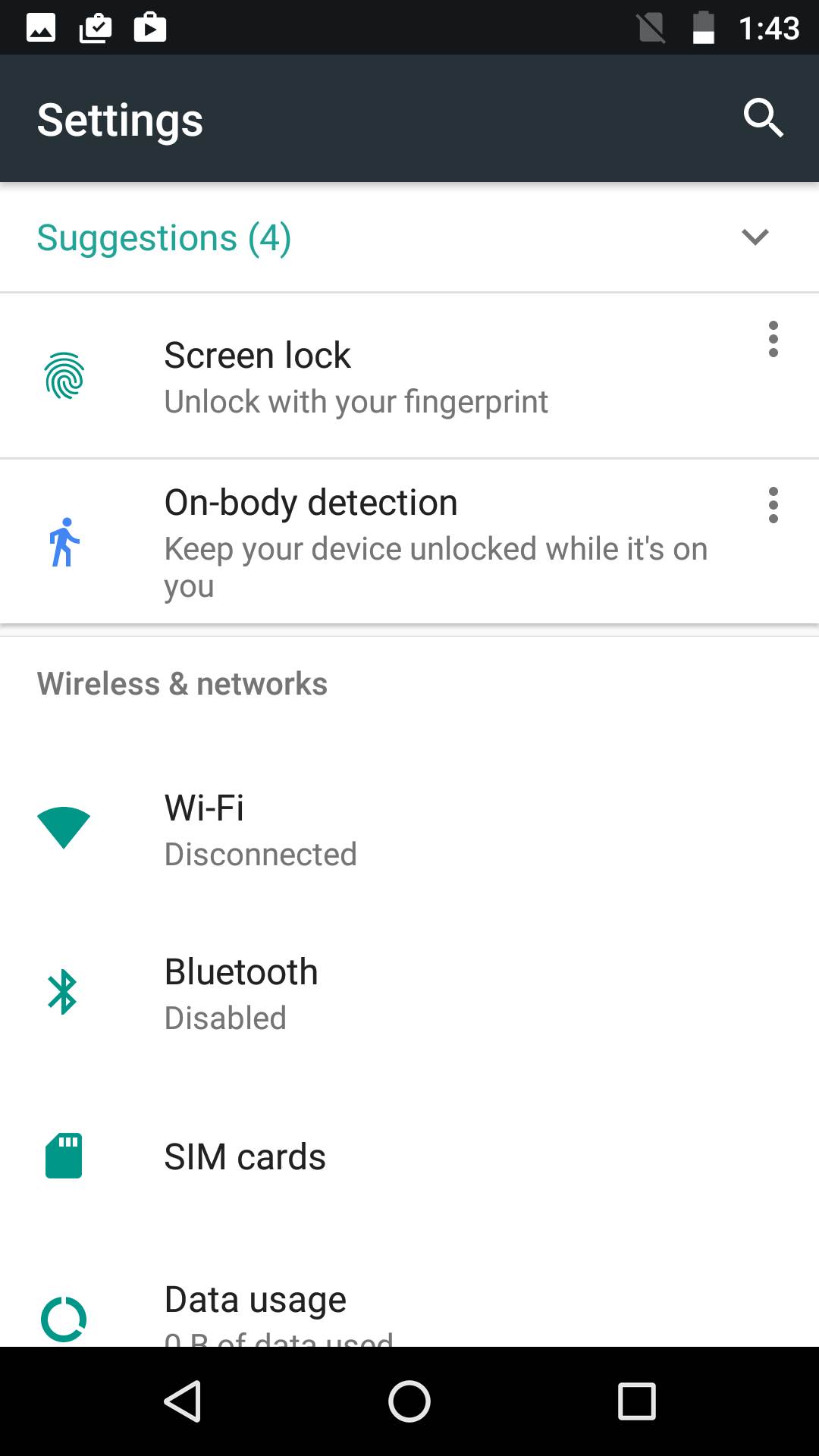
Task: Open search using the magnifier icon
Action: point(763,118)
